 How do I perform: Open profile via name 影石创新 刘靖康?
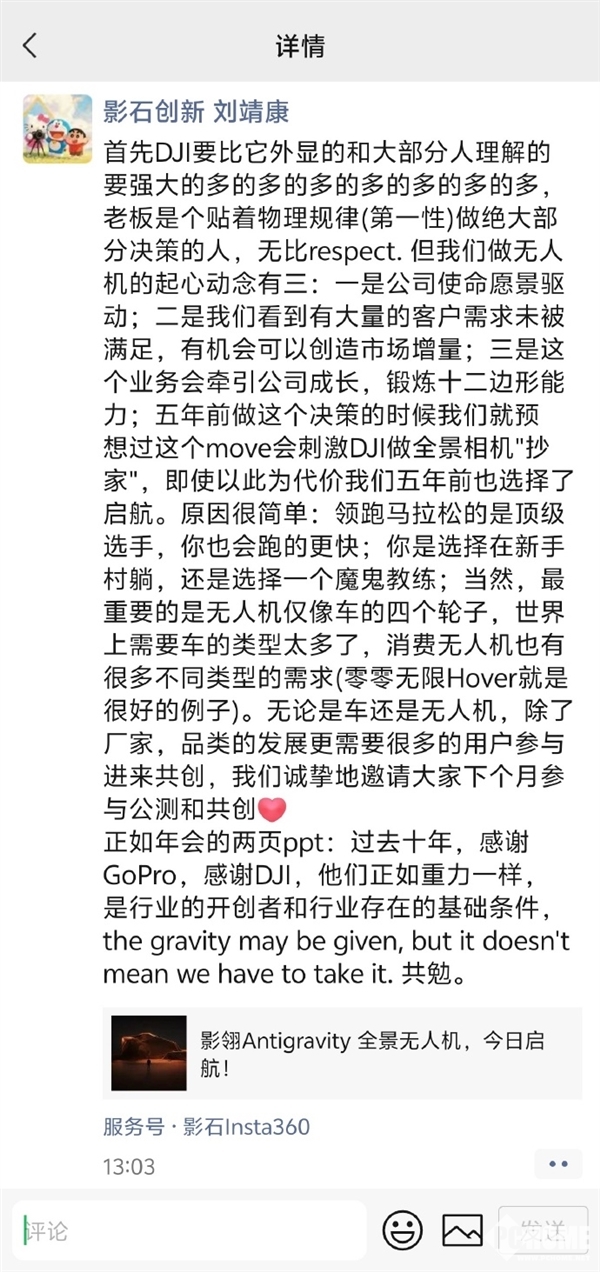pos(196,110)
